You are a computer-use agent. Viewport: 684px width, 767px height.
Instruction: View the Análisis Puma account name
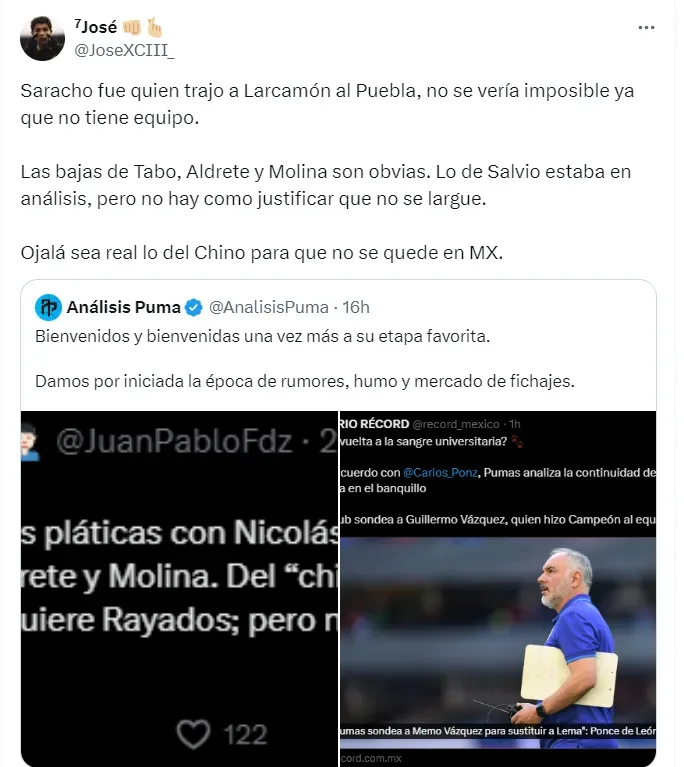click(122, 306)
